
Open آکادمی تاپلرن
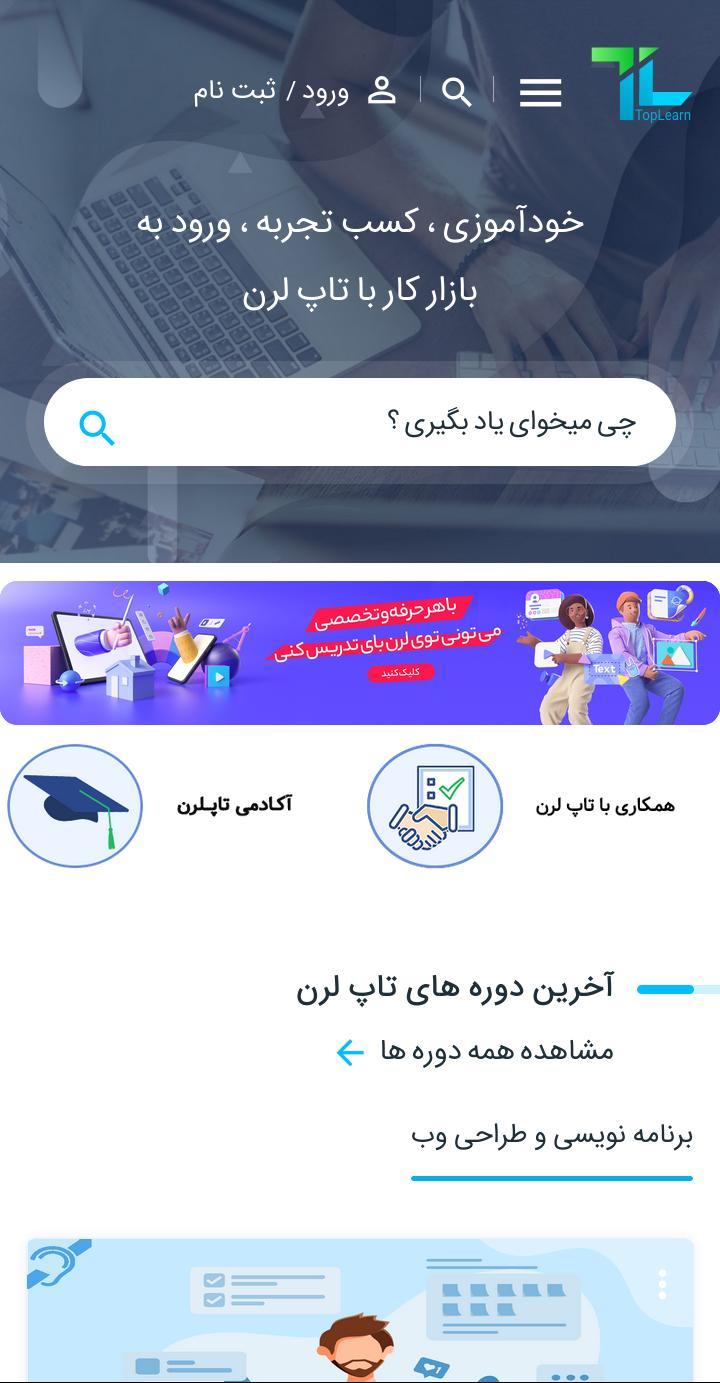(x=150, y=805)
